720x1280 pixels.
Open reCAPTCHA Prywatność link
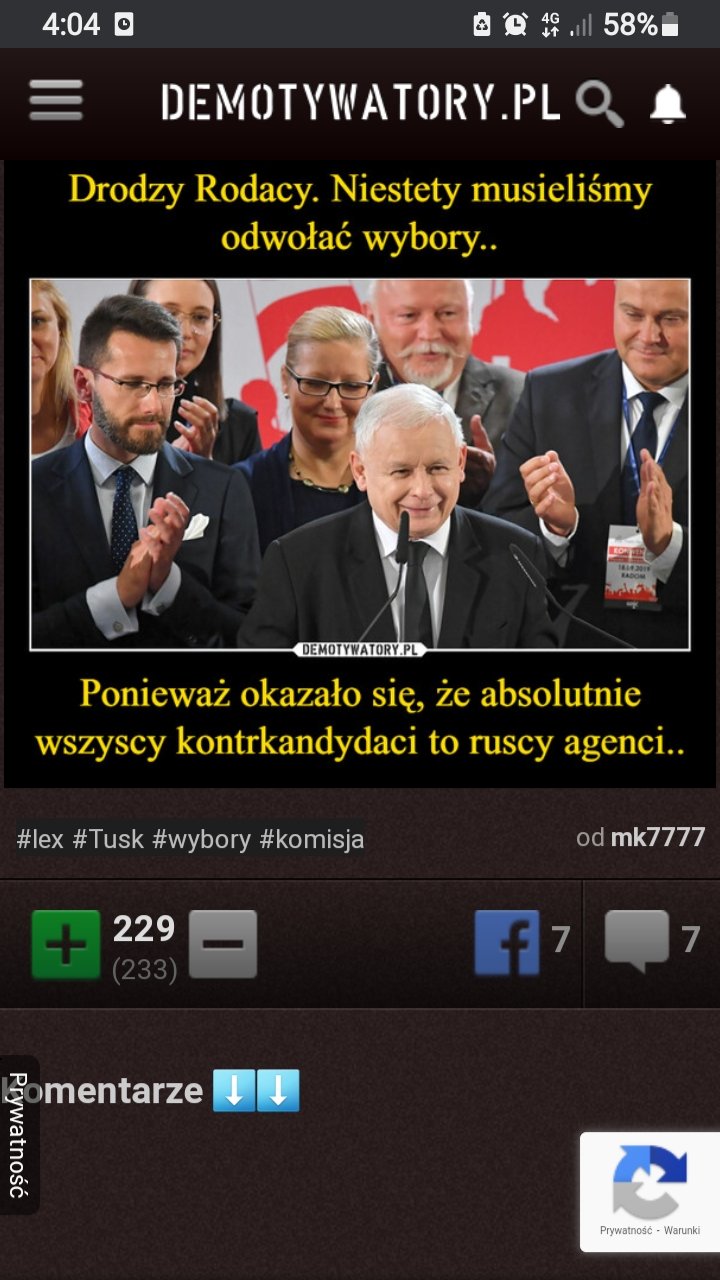626,1231
